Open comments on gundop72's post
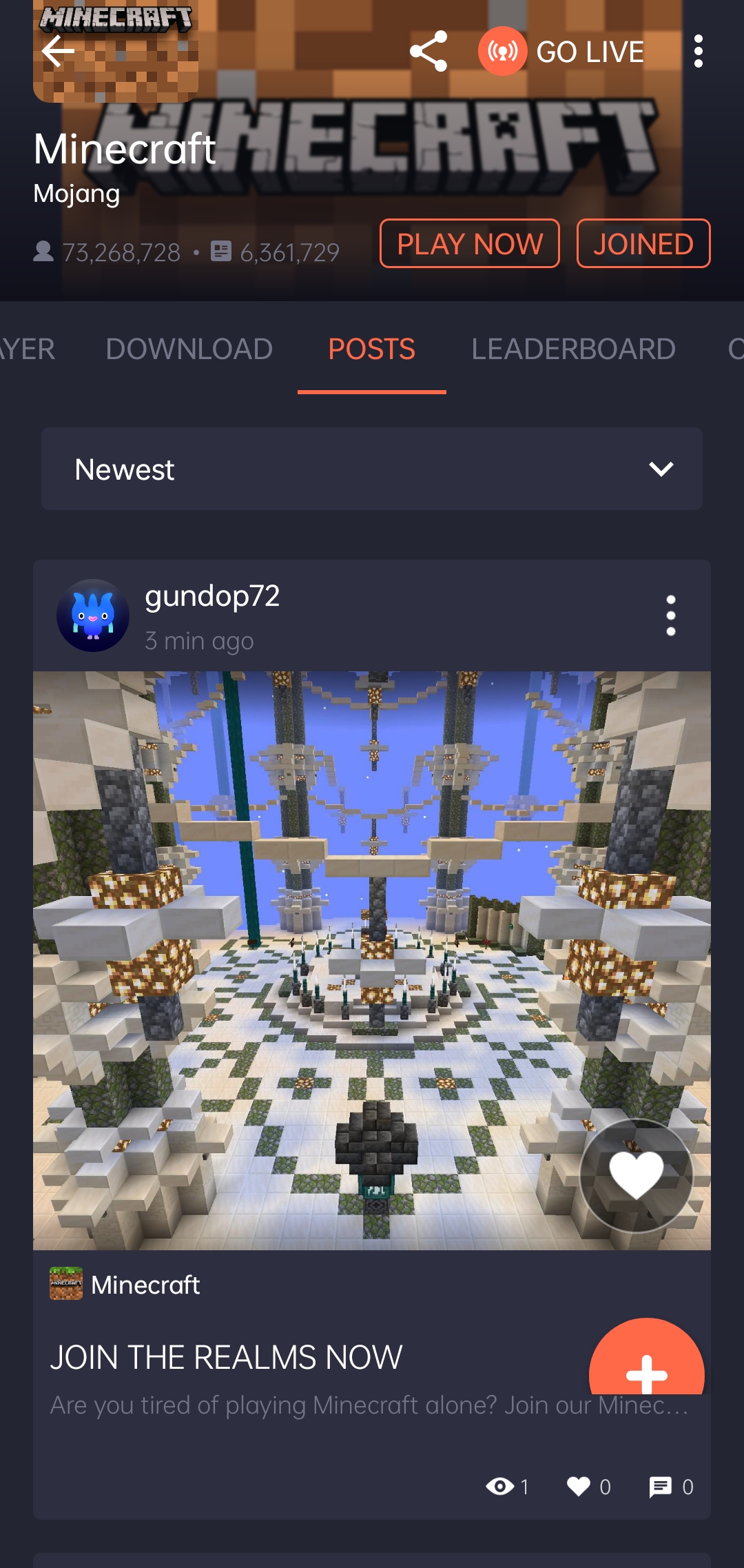The width and height of the screenshot is (744, 1568). (x=670, y=1487)
